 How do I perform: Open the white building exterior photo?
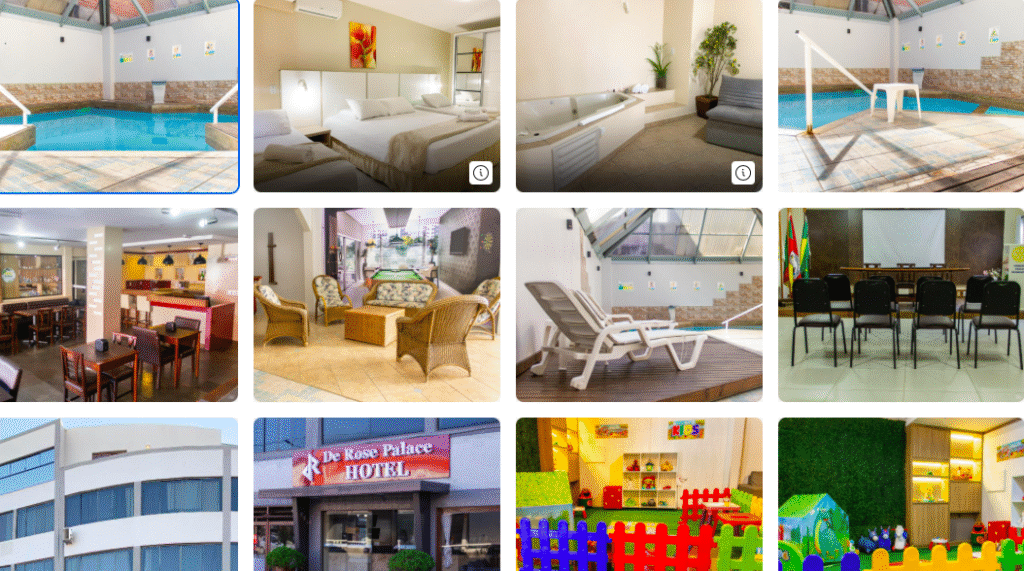tap(118, 495)
